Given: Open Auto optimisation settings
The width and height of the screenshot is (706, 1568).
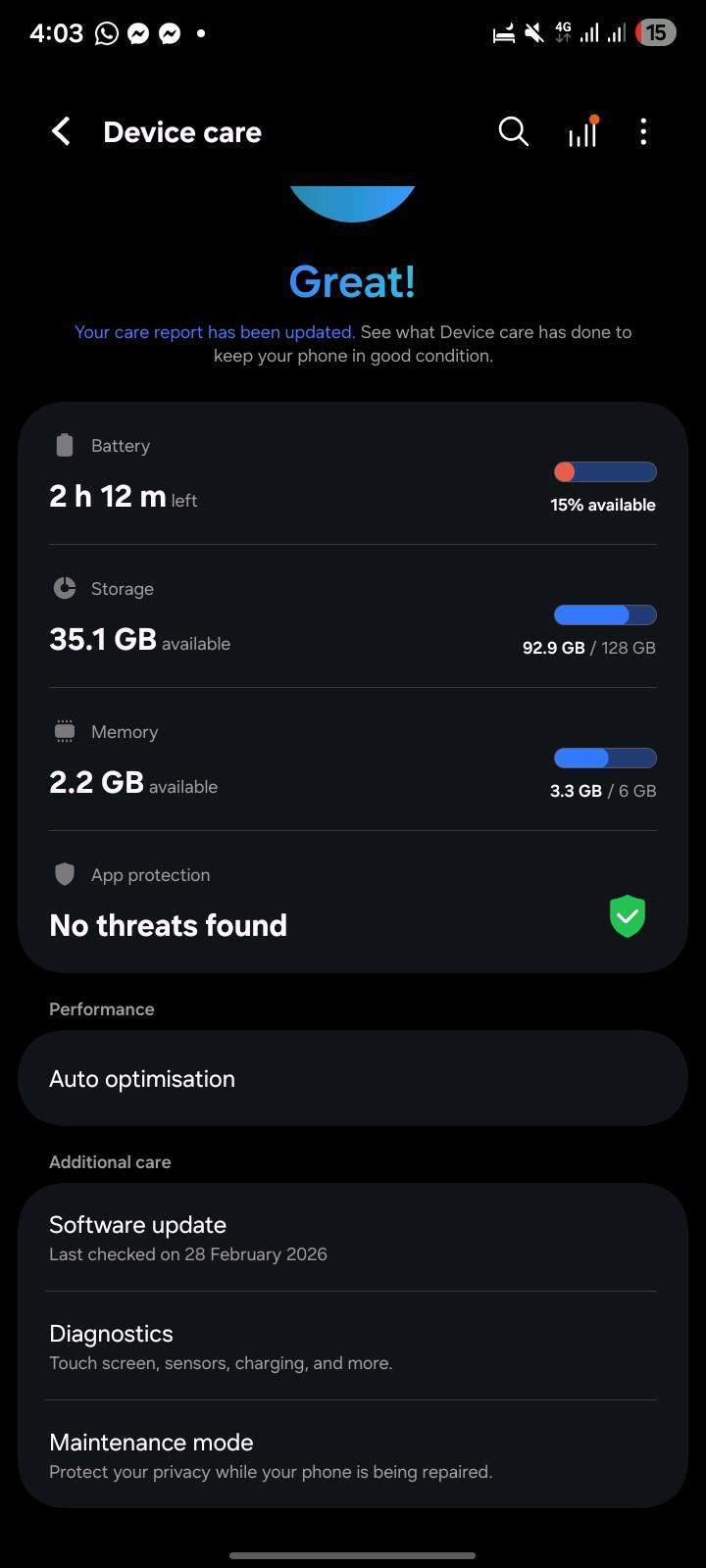Looking at the screenshot, I should point(353,1078).
